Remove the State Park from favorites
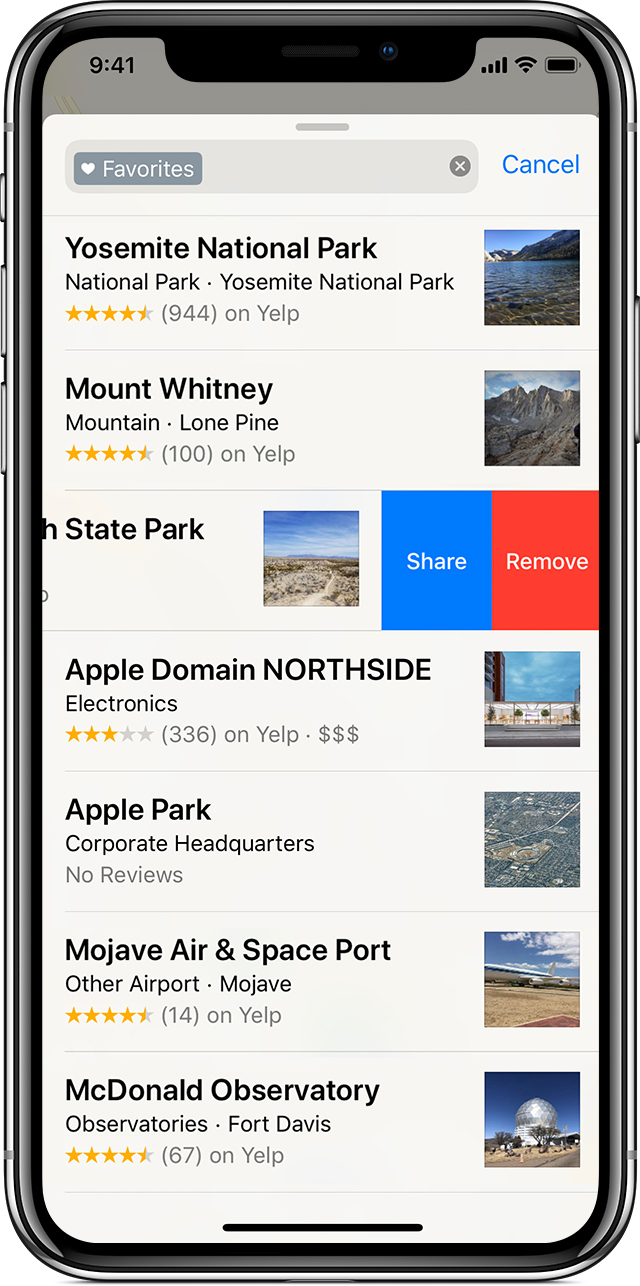This screenshot has width=640, height=1286. (546, 560)
